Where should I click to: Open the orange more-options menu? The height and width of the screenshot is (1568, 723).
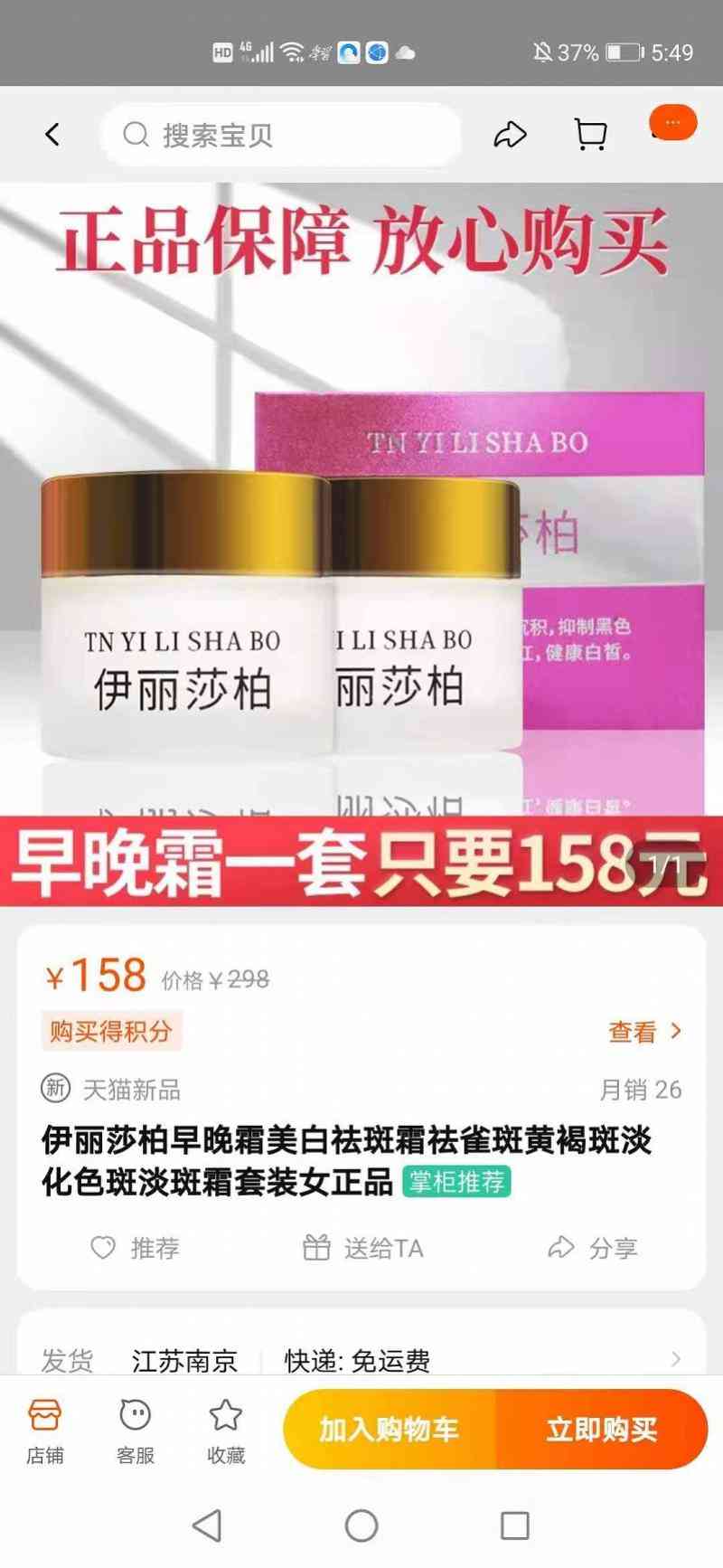coord(673,122)
